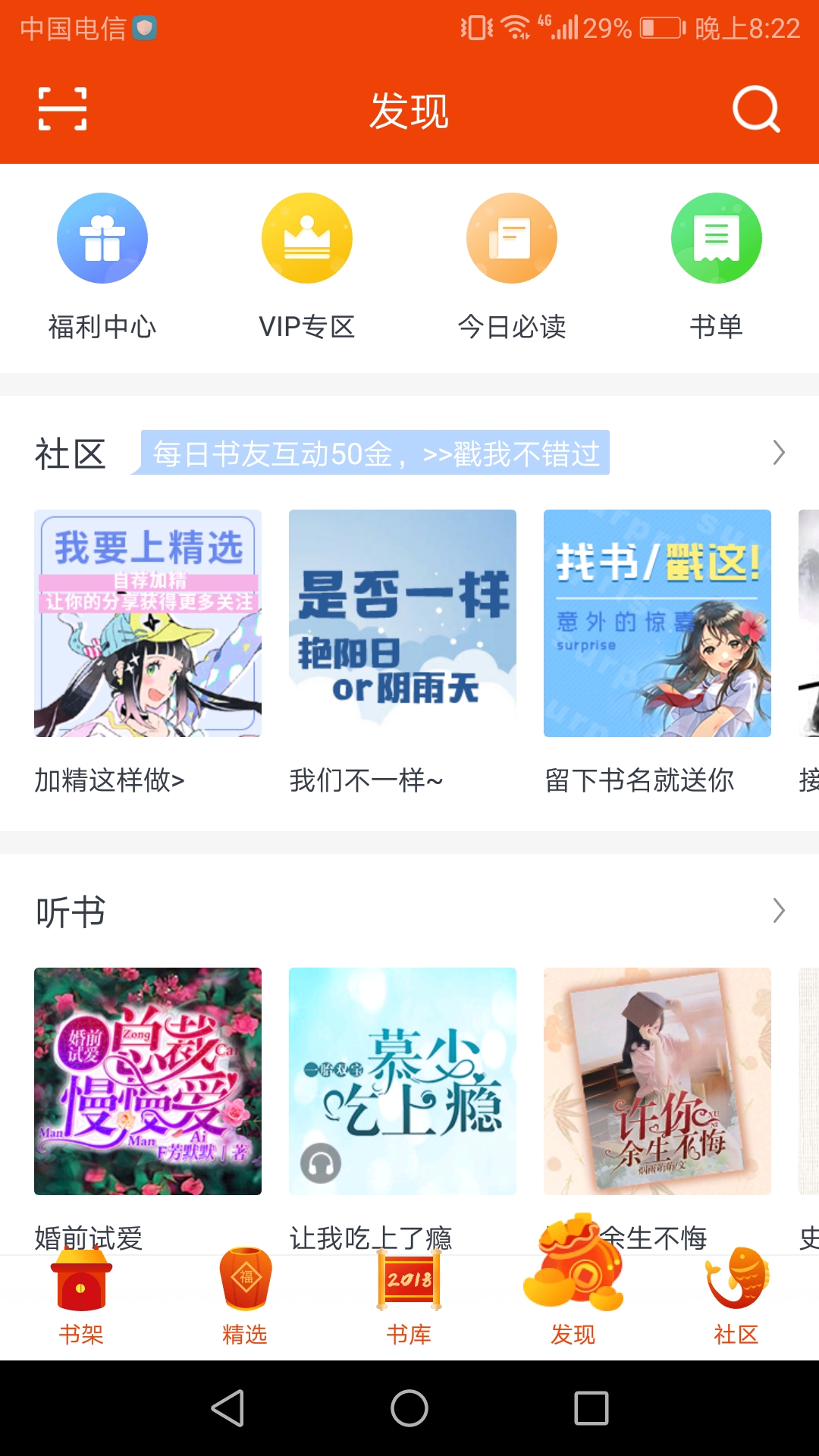The image size is (819, 1456).
Task: Open the scan icon in the header
Action: click(62, 109)
